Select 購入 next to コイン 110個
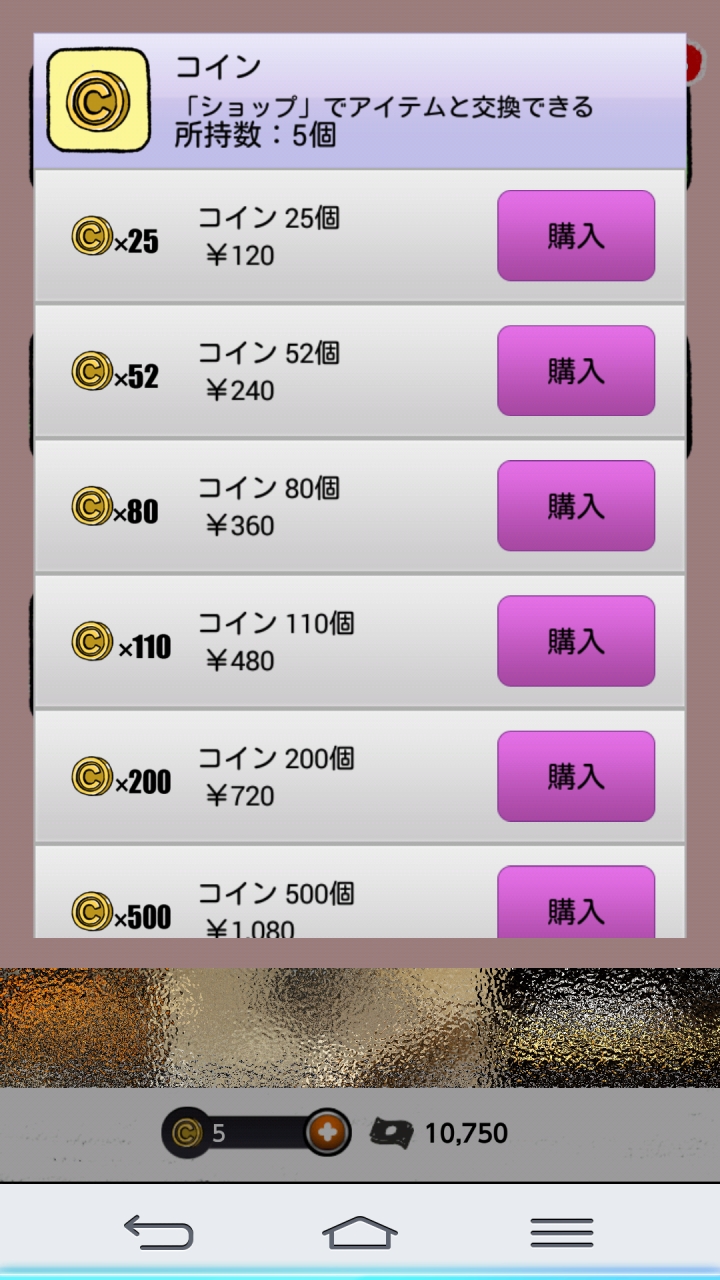This screenshot has height=1280, width=720. tap(576, 641)
